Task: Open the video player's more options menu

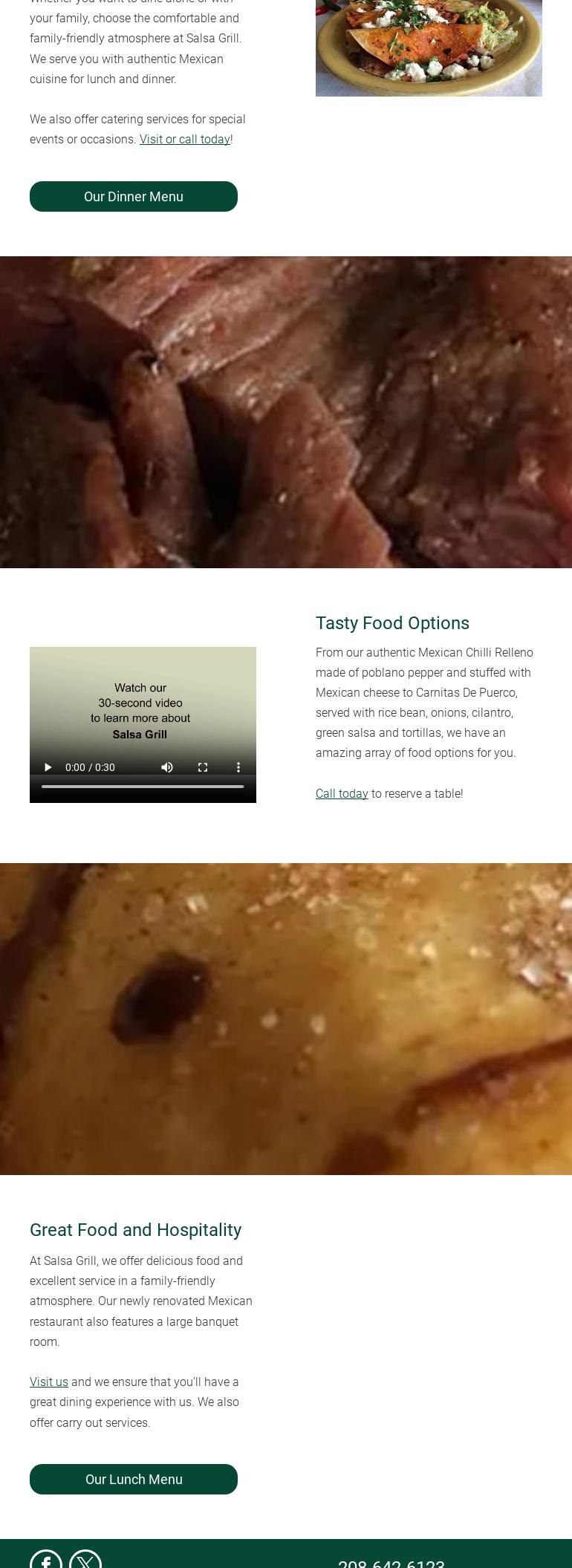Action: [x=238, y=767]
